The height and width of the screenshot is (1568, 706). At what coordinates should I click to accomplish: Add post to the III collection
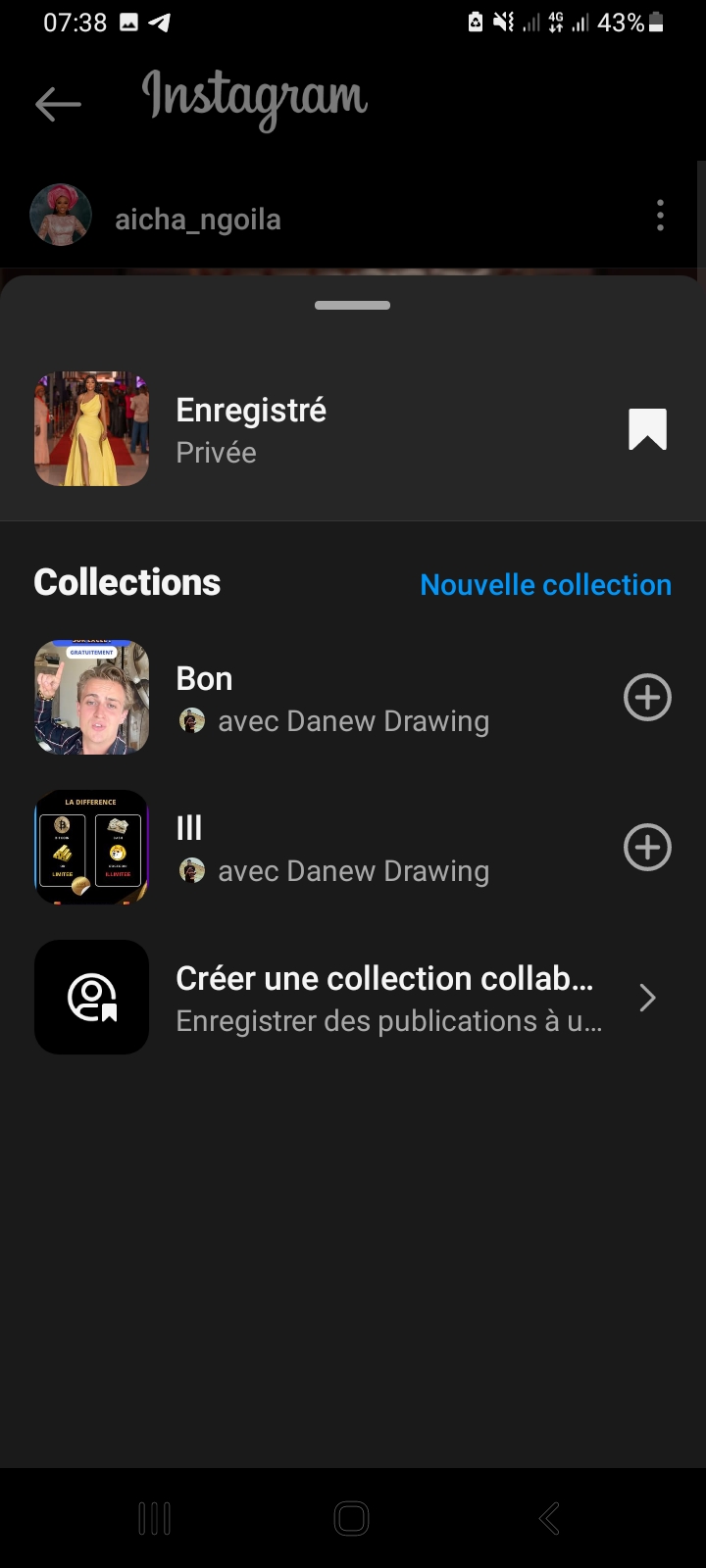tap(647, 848)
